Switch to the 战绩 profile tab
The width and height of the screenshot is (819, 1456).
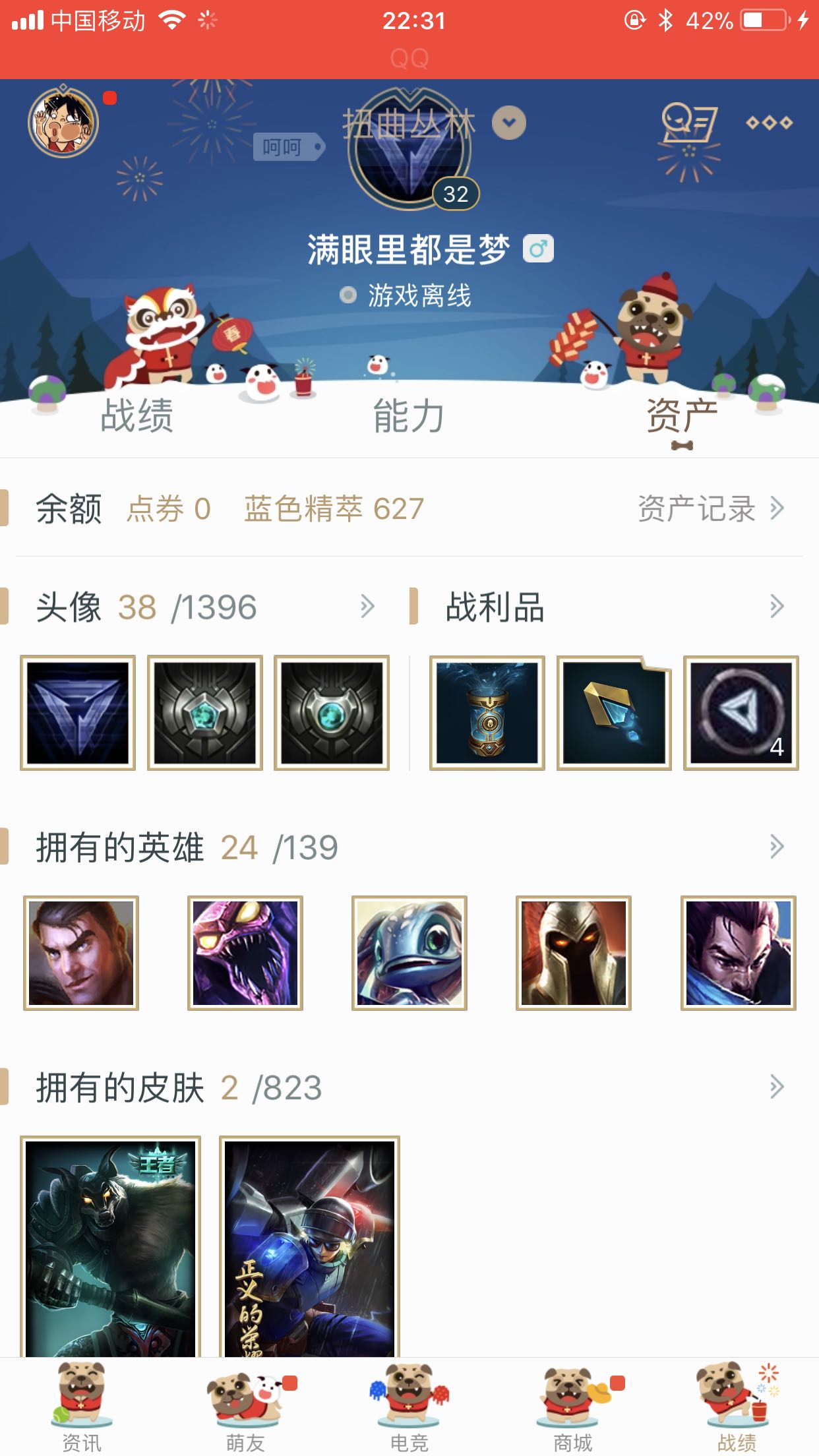pos(136,416)
